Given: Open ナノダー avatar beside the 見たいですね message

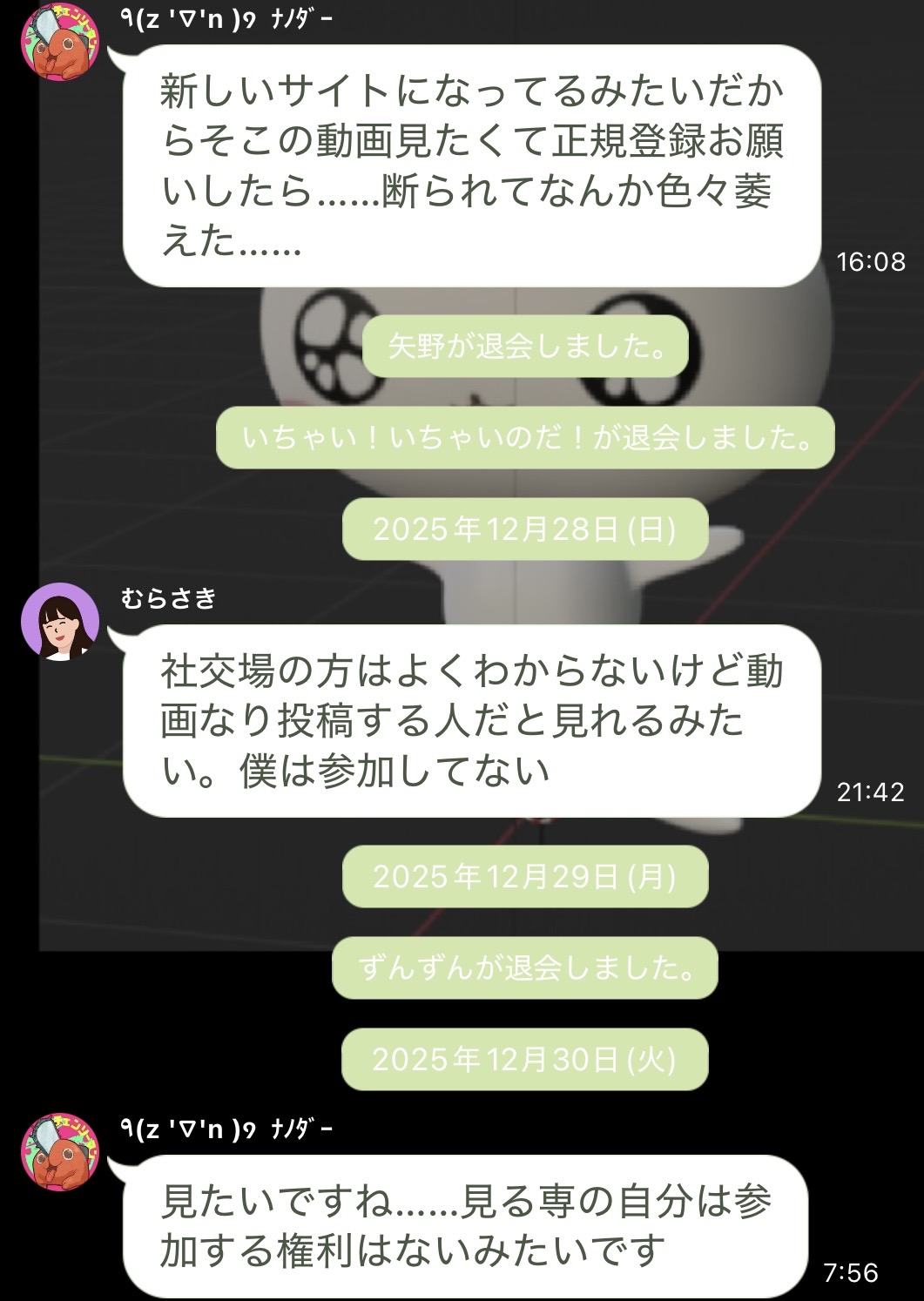Looking at the screenshot, I should click(x=60, y=1150).
